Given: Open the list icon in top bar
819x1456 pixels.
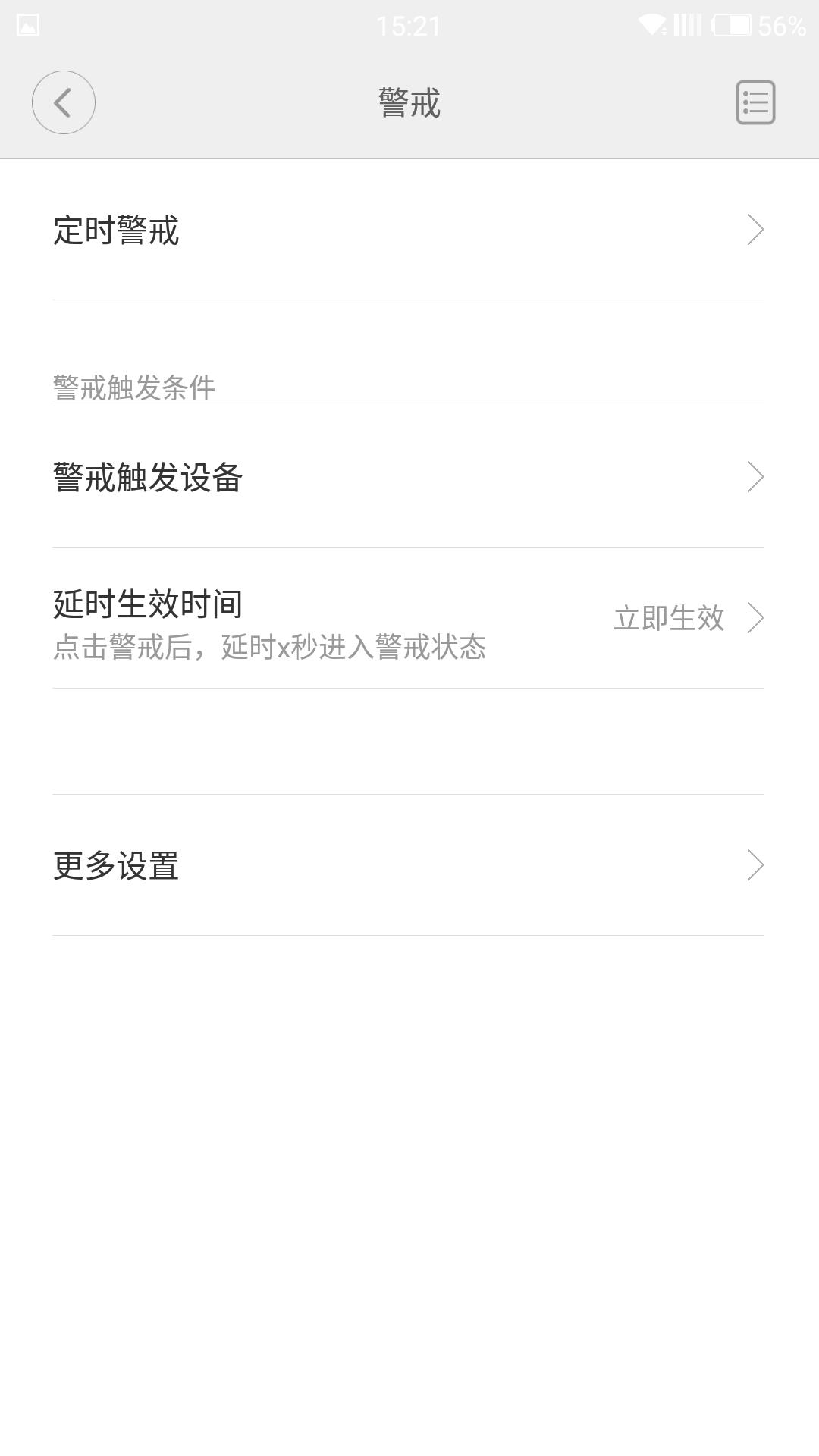Looking at the screenshot, I should [755, 102].
